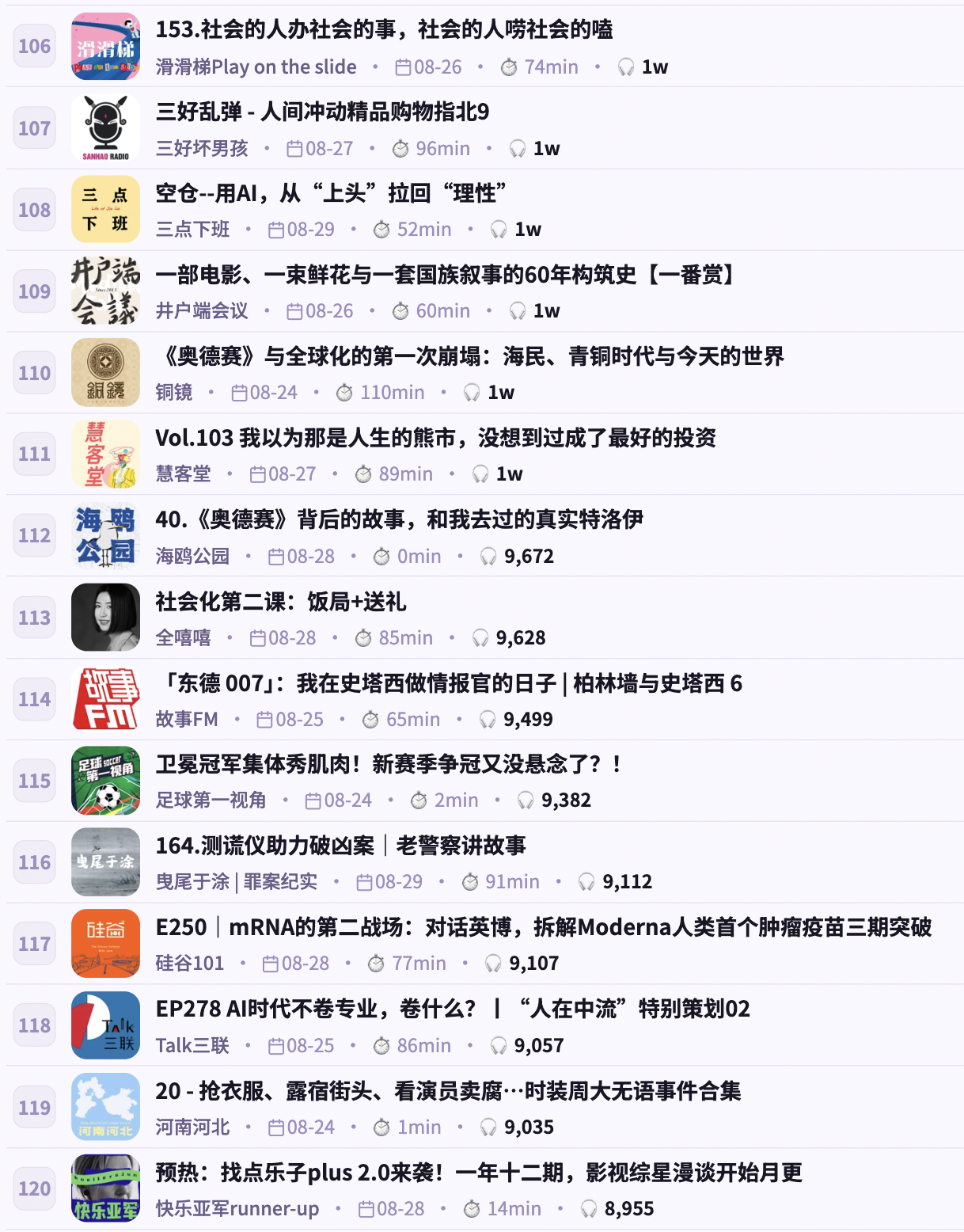Open 足球第一视角's 卫冕冠军 episode

tap(389, 764)
